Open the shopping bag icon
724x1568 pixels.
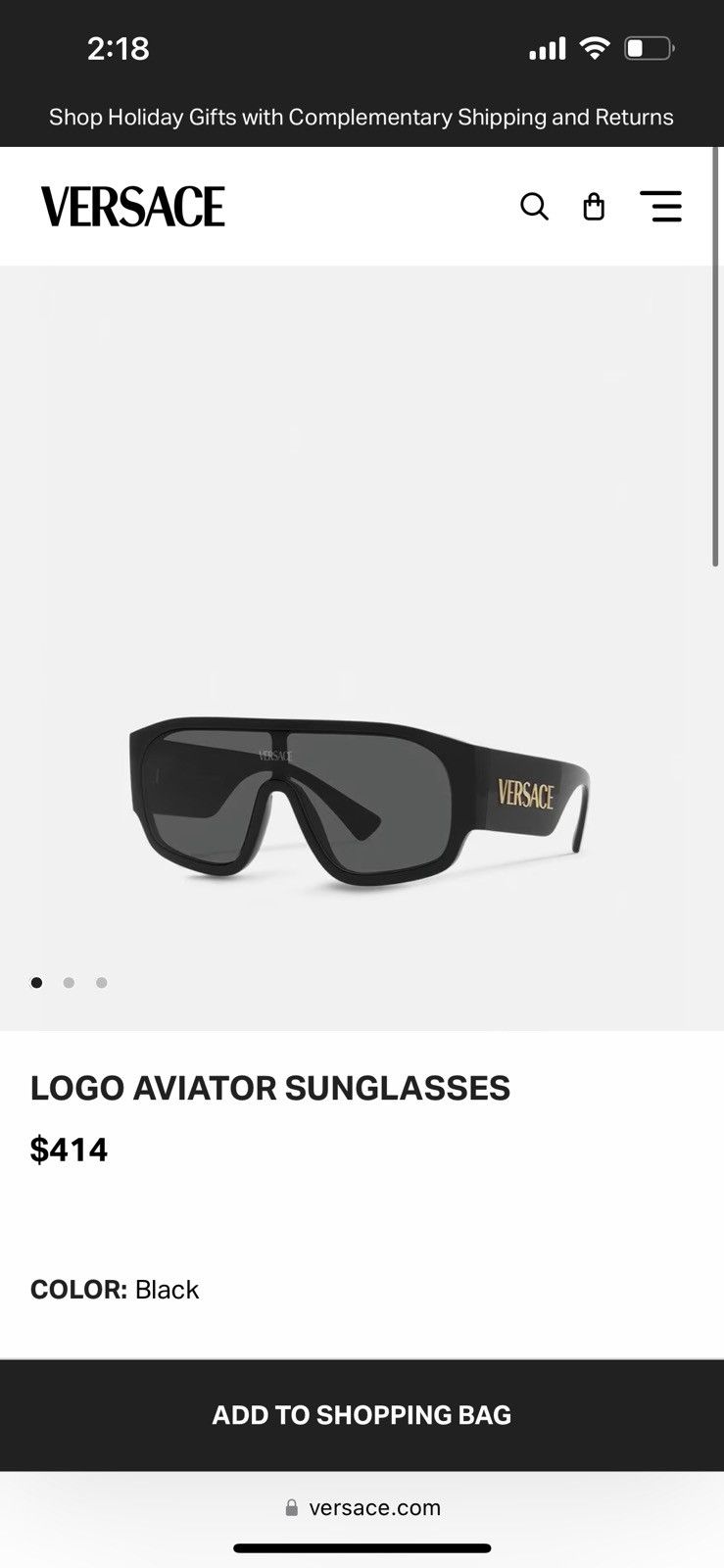(x=594, y=206)
